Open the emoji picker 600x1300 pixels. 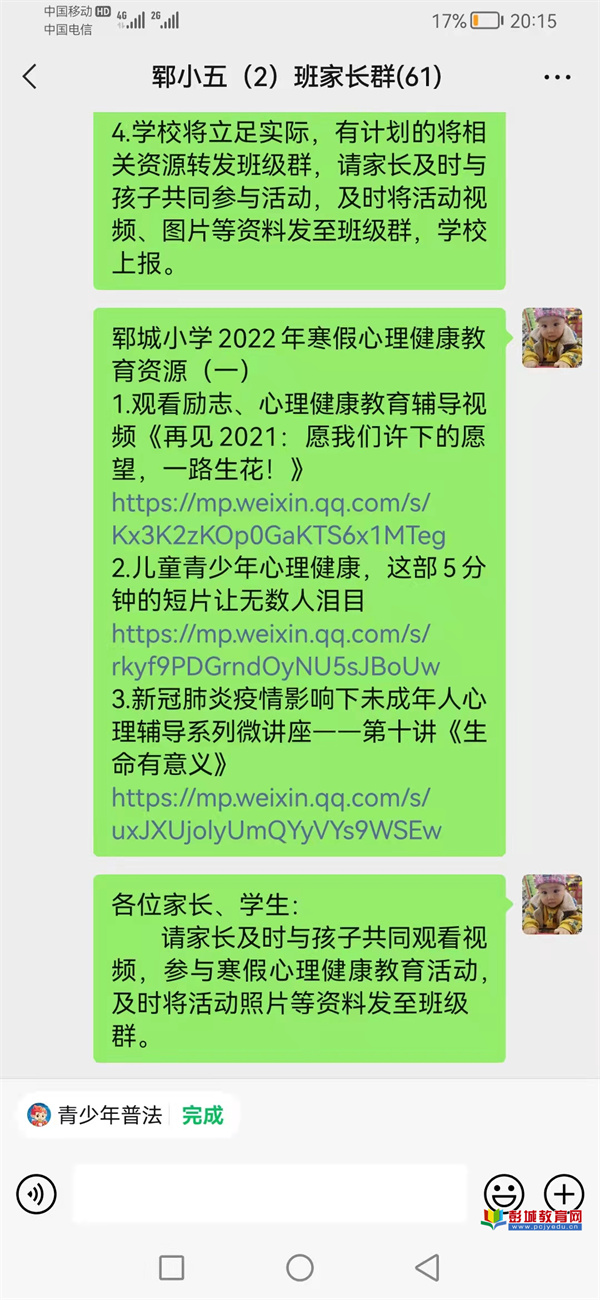pos(504,1193)
